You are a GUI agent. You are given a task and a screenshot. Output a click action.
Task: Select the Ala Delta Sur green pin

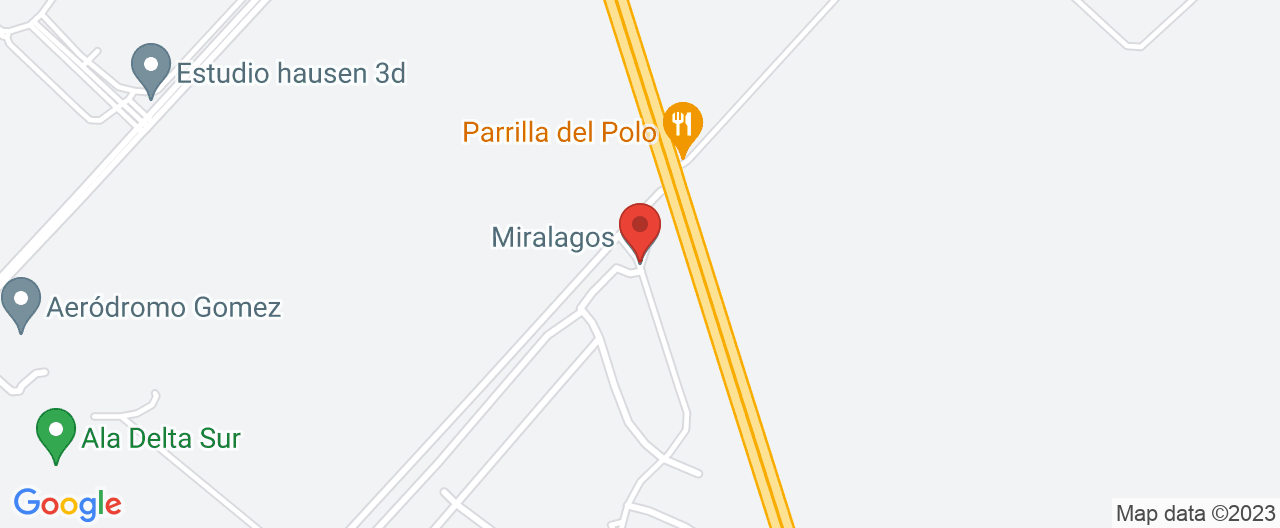click(x=56, y=432)
